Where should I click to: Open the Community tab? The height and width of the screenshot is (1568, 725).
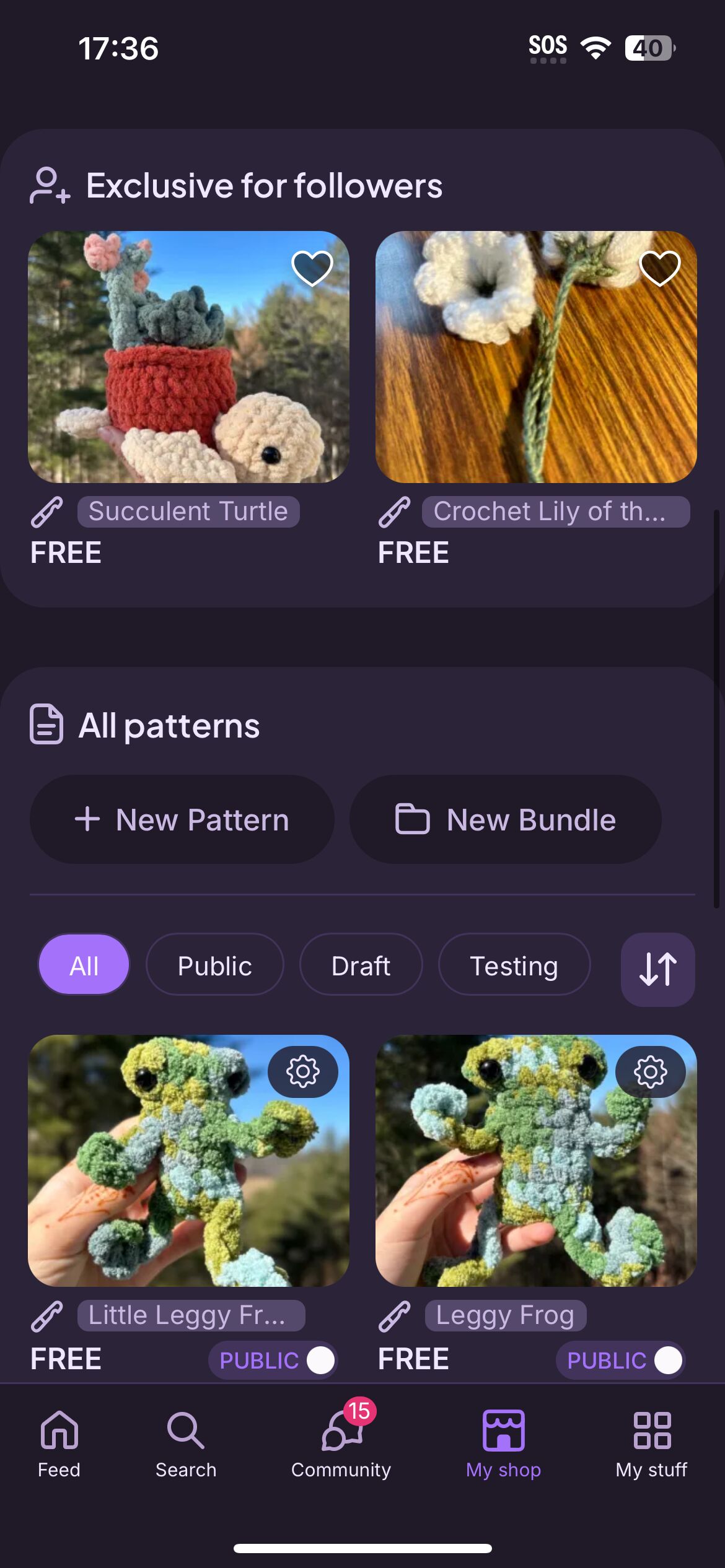click(341, 1444)
